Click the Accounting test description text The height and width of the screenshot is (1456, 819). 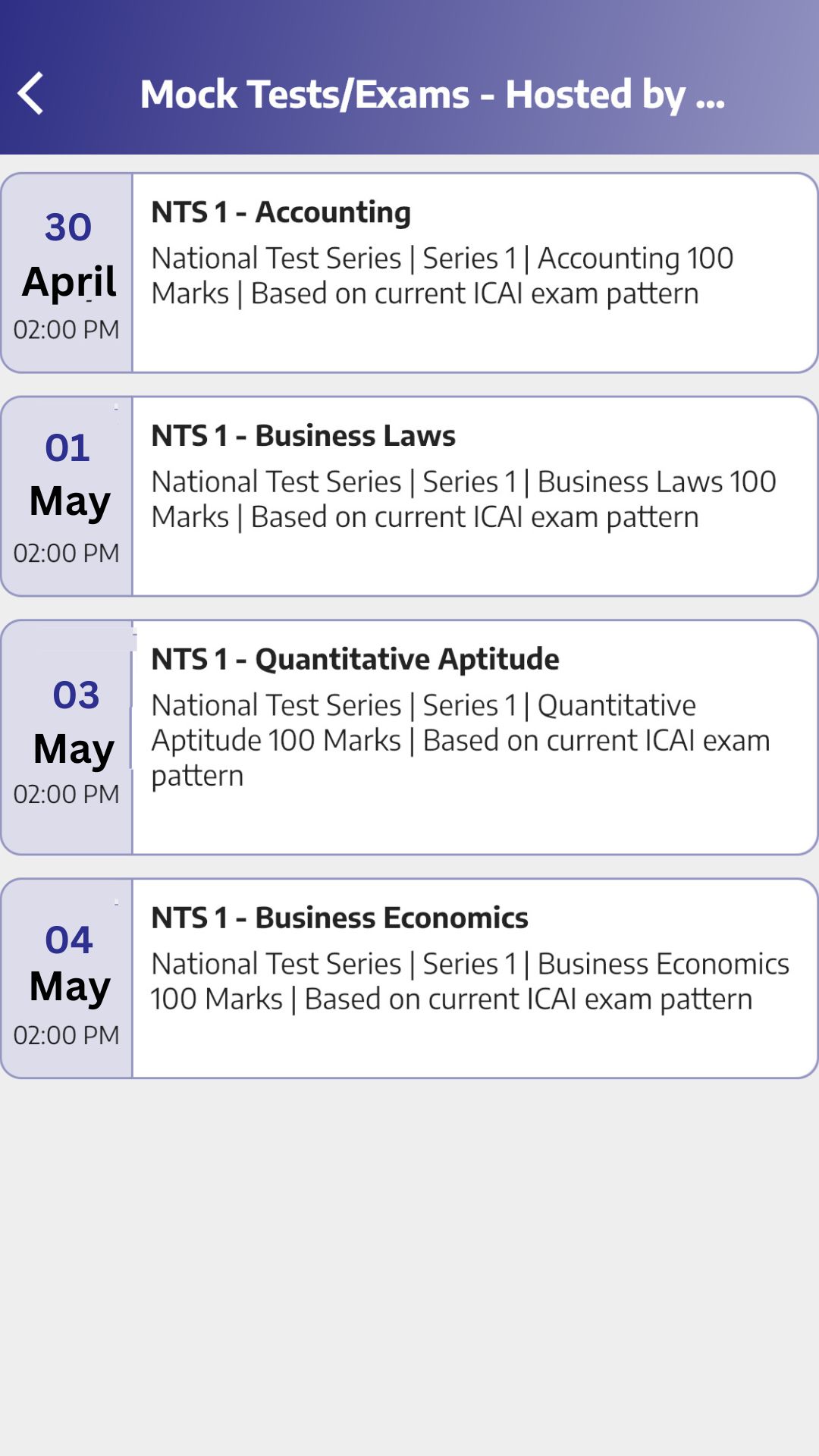442,275
